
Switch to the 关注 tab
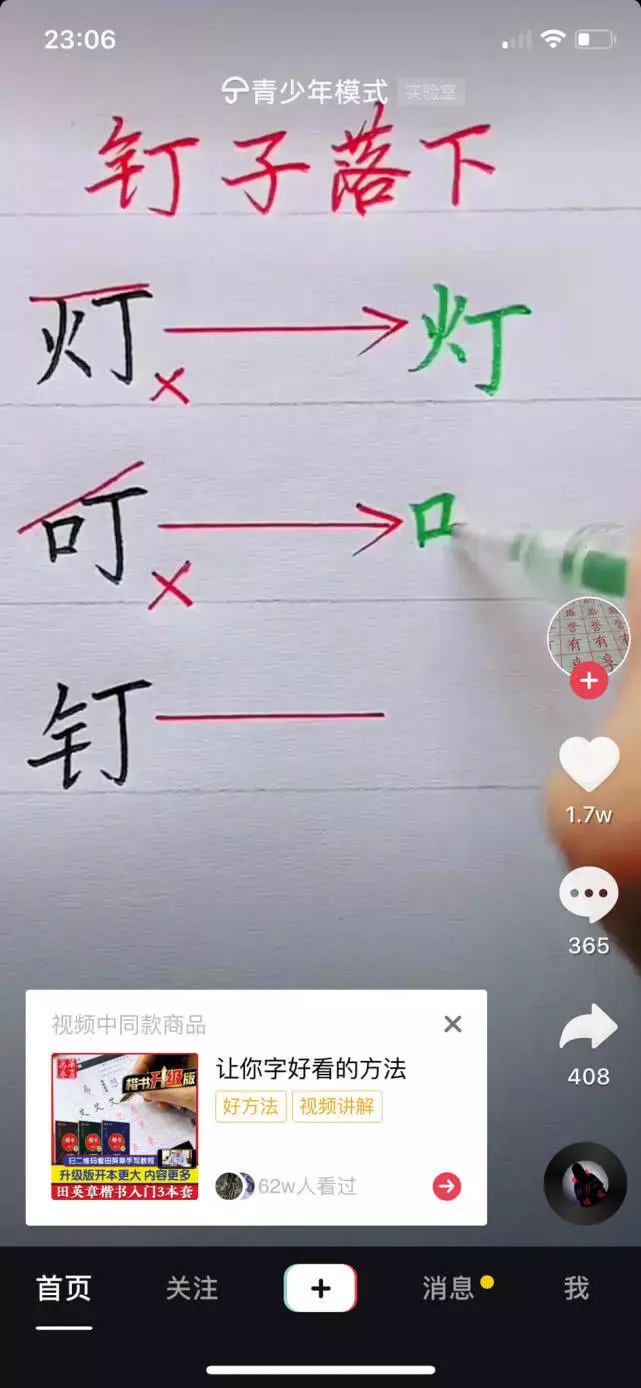tap(192, 1288)
